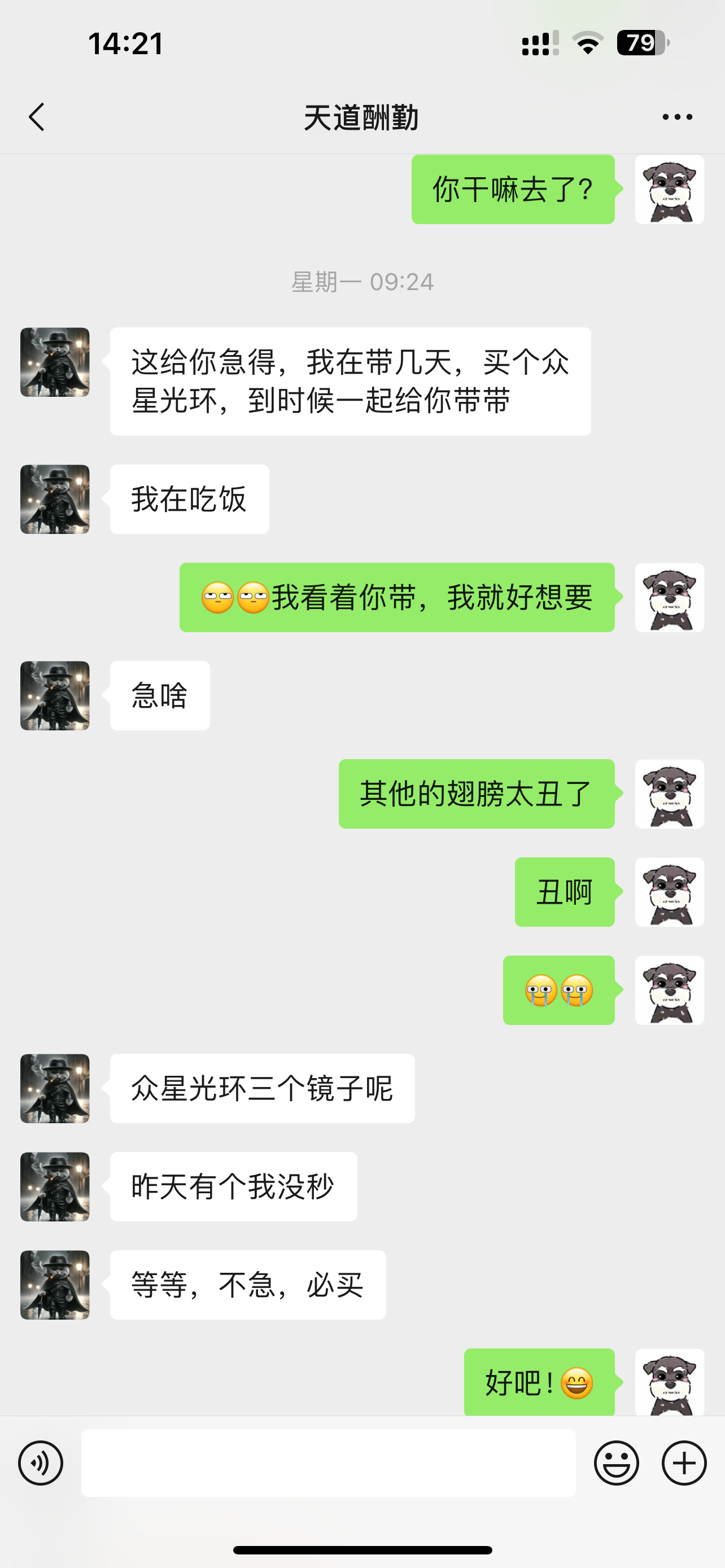Tap my avatar beside 你干嘛去了?

669,189
